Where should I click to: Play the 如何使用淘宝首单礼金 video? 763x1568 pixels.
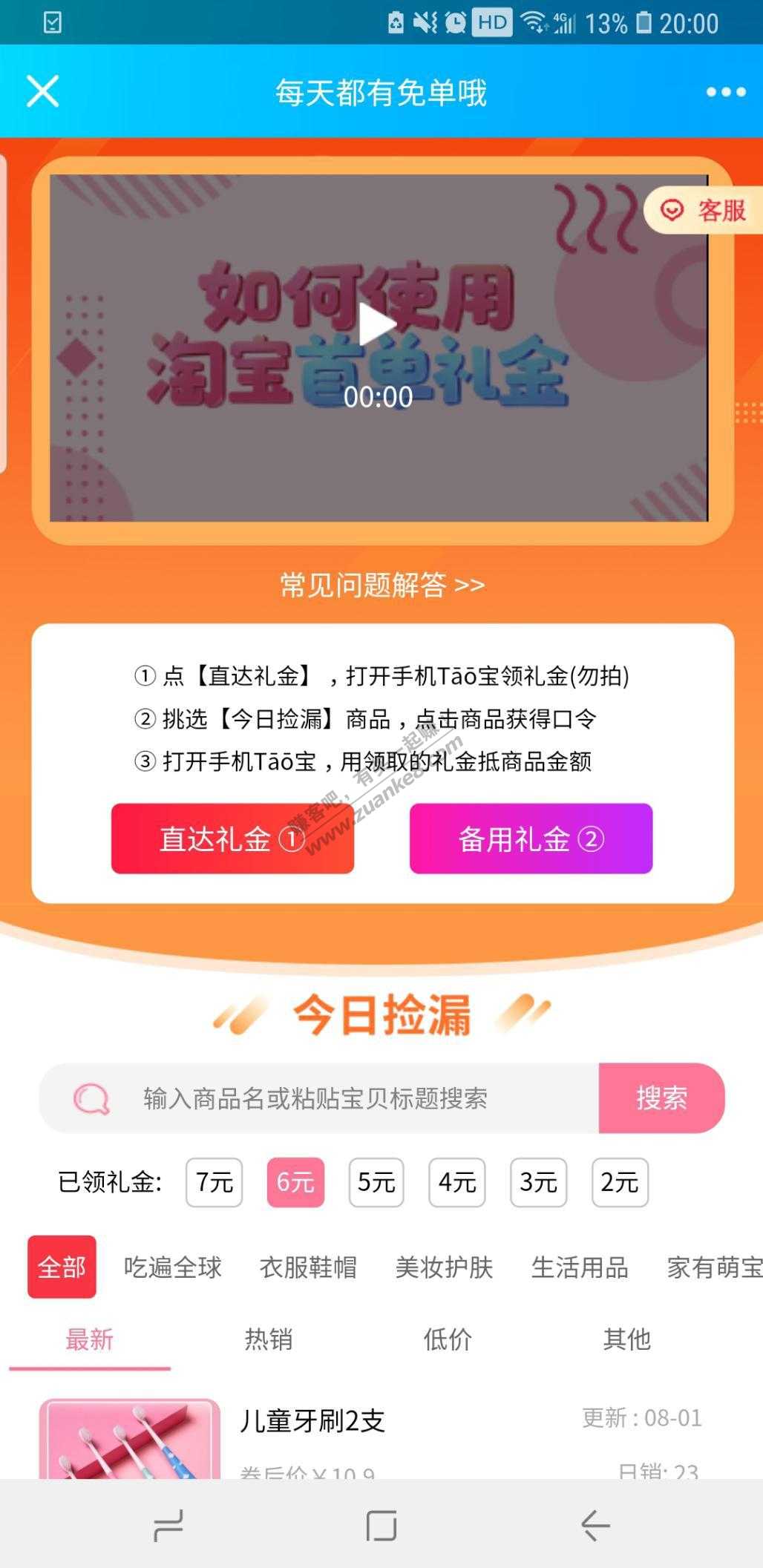[x=378, y=325]
